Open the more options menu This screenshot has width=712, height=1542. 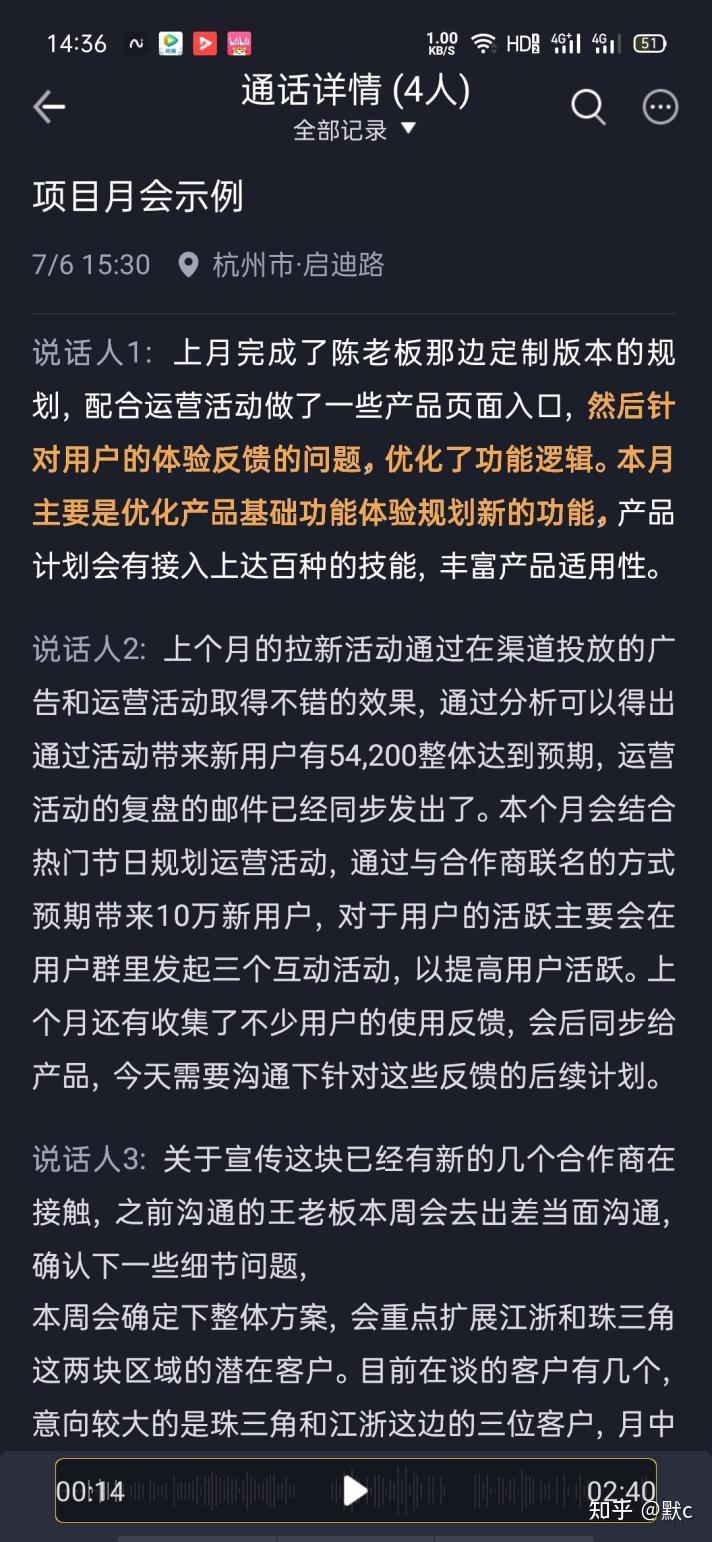coord(660,107)
